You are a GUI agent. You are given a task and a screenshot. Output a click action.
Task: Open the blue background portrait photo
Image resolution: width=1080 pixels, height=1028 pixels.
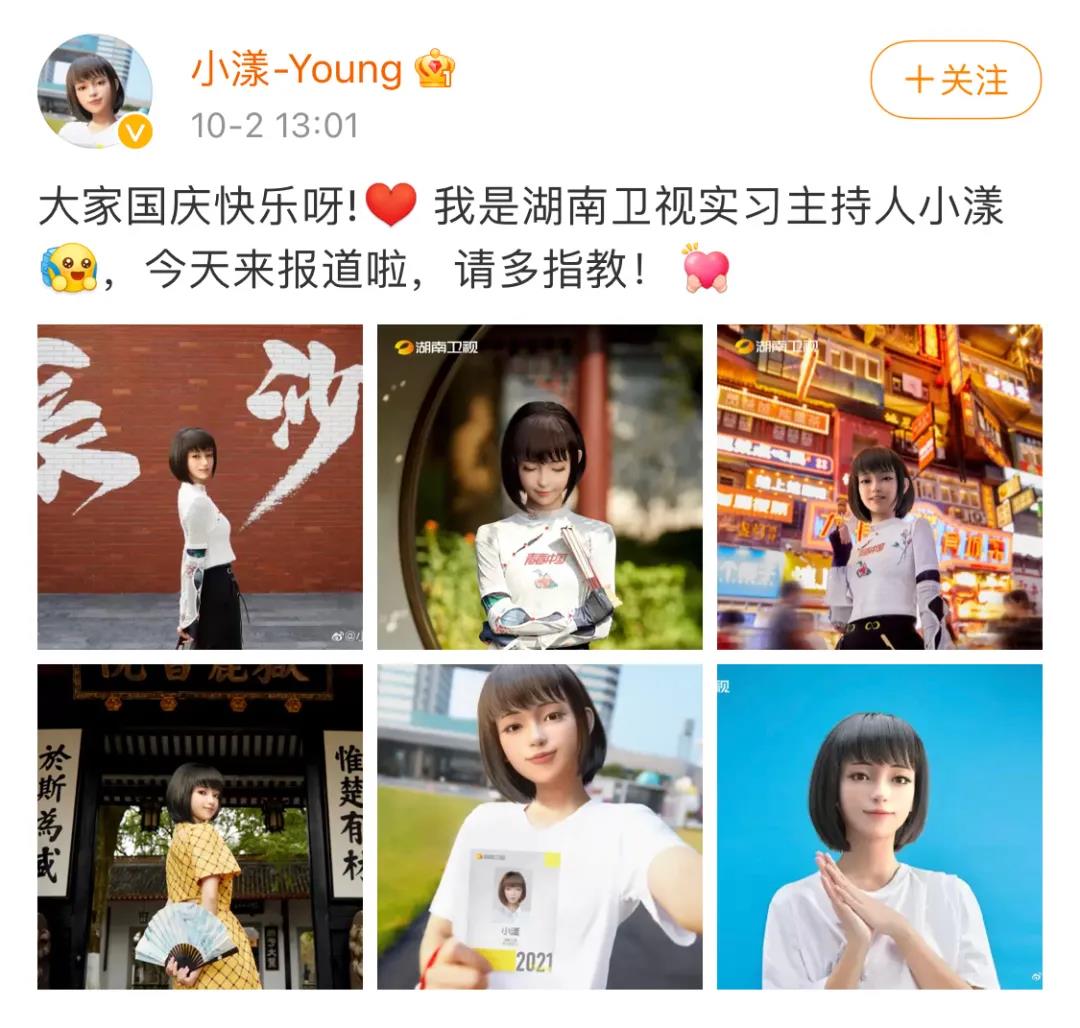point(879,827)
